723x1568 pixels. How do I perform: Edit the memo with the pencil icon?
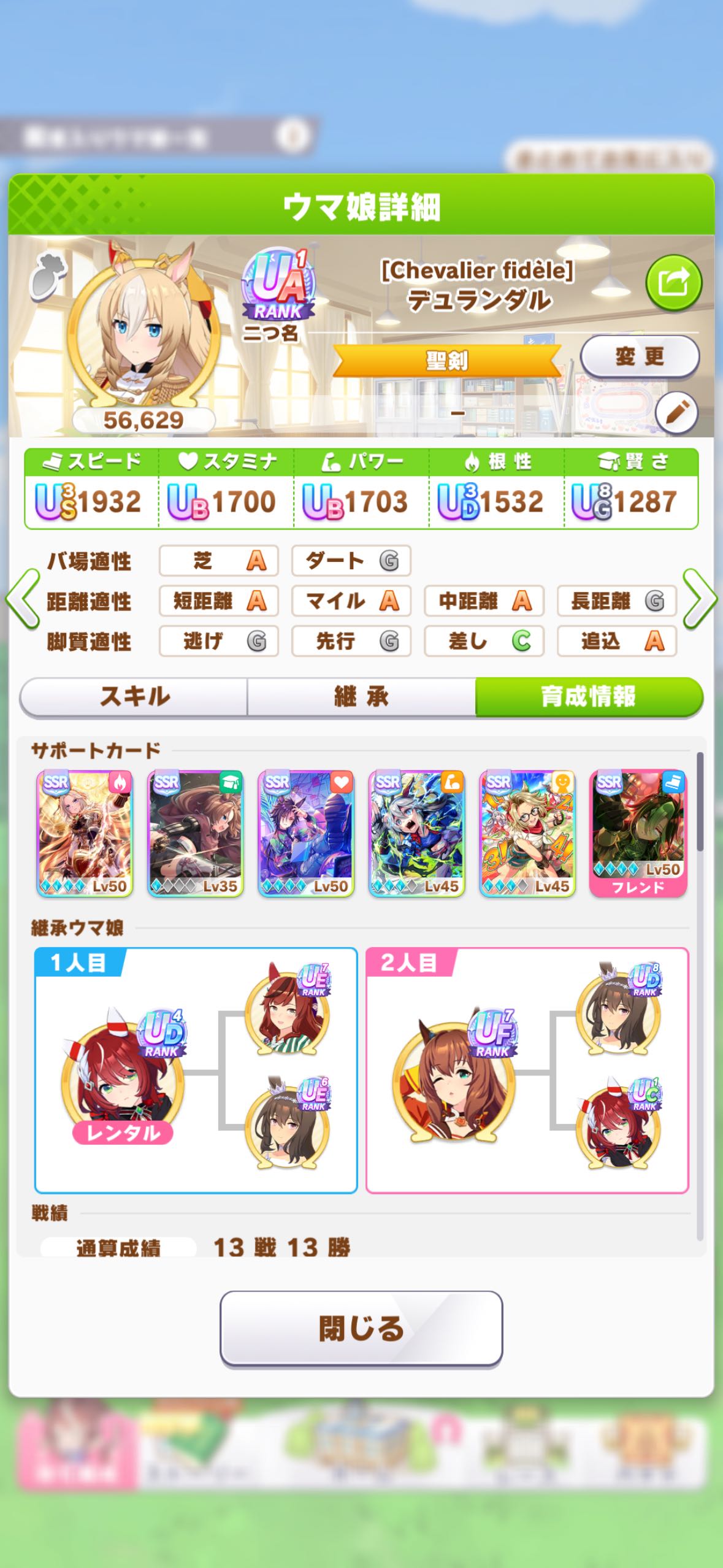(x=676, y=412)
